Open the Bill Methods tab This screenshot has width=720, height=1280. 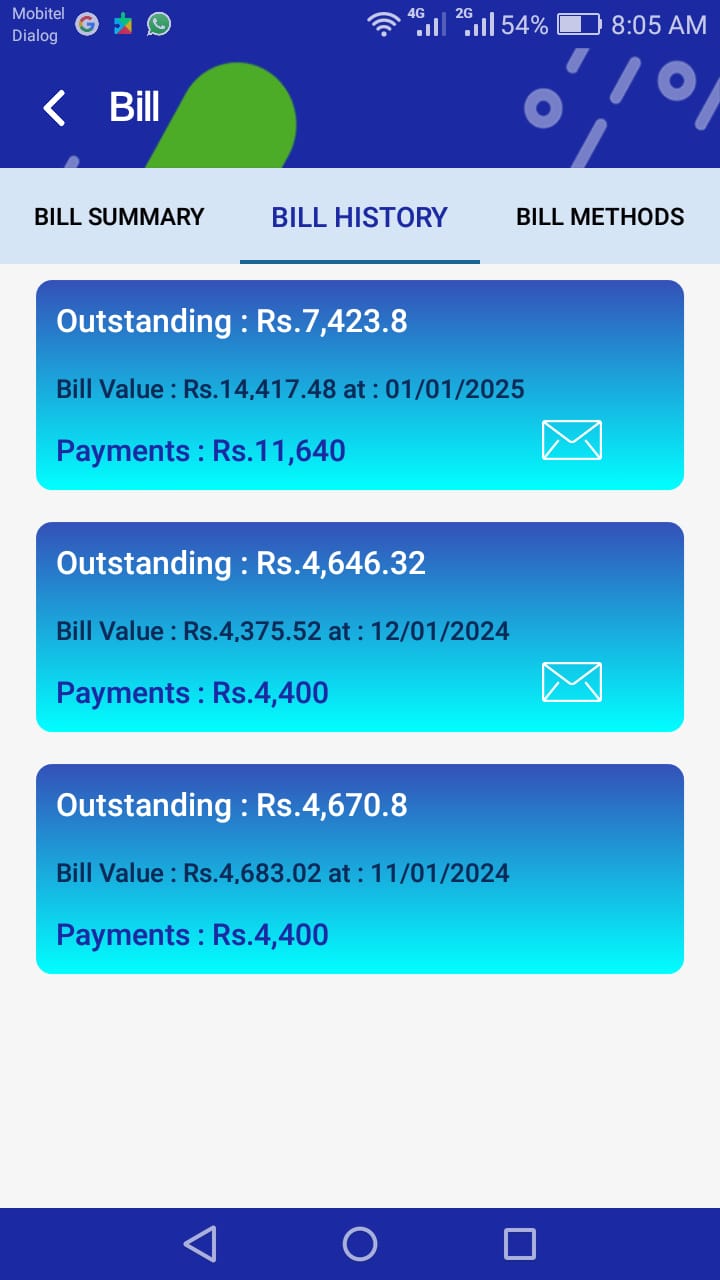click(x=600, y=217)
